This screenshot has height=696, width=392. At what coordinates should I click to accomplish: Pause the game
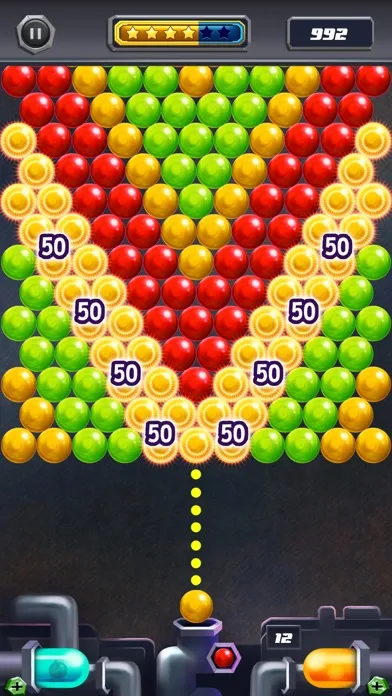(x=36, y=34)
